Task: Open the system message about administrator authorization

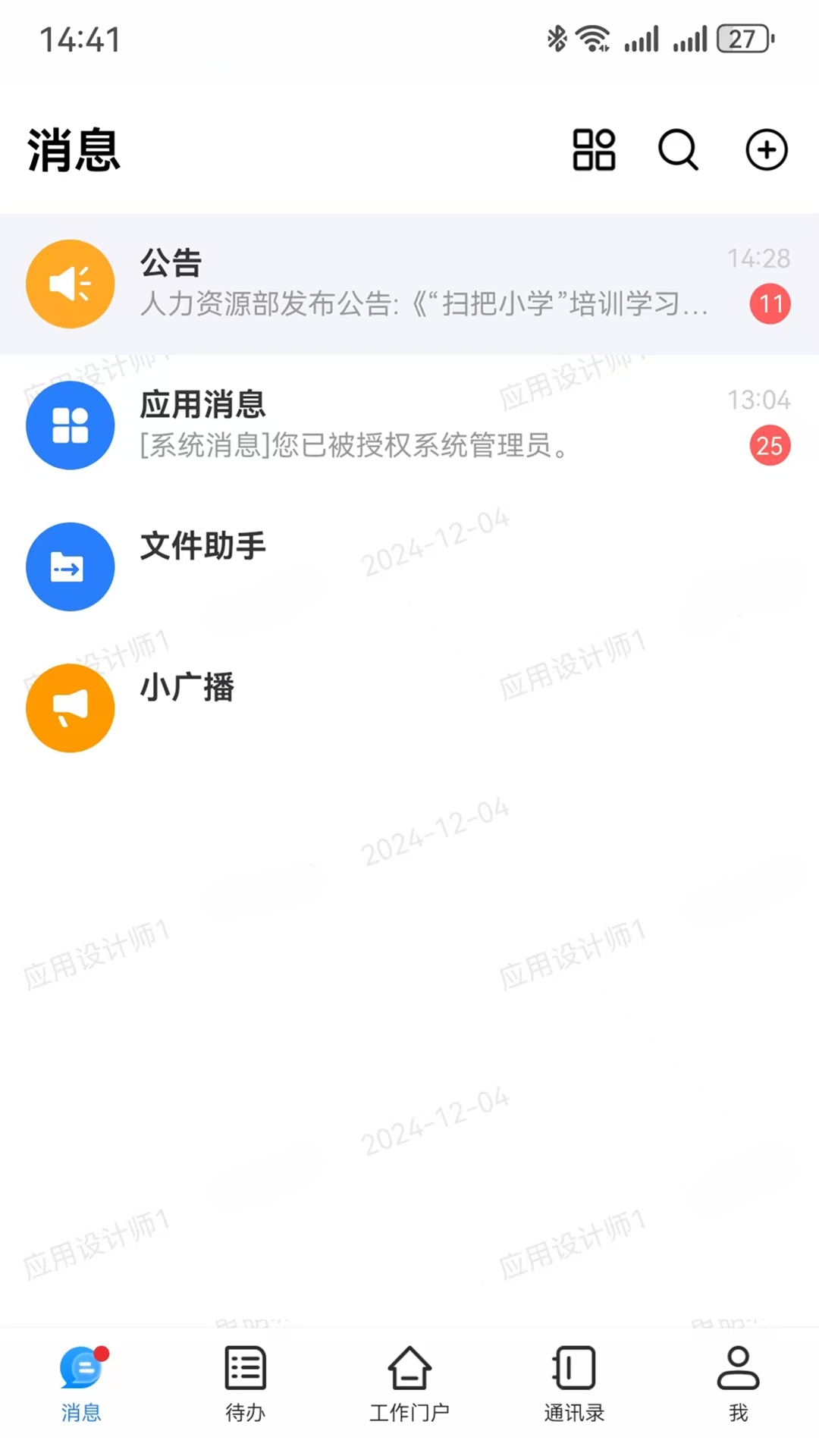Action: pos(409,425)
